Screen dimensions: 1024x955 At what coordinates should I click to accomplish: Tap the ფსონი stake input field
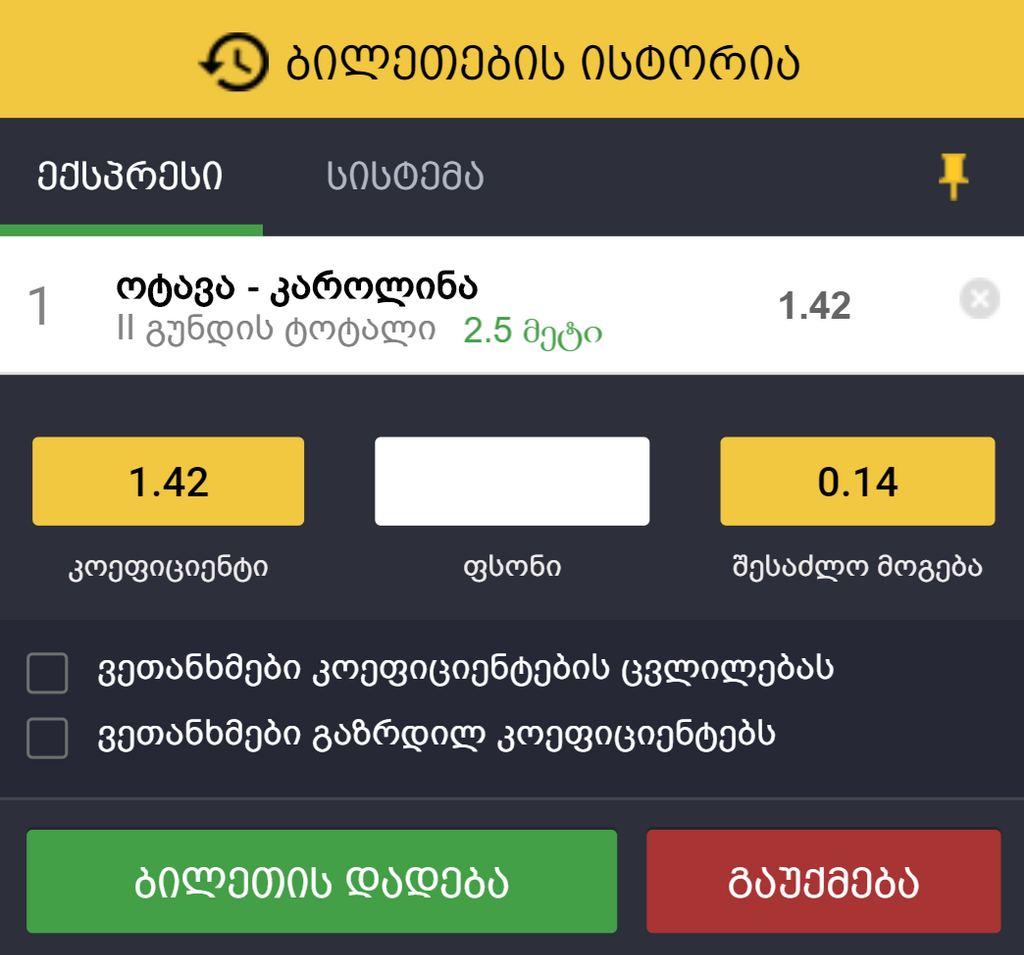(512, 481)
